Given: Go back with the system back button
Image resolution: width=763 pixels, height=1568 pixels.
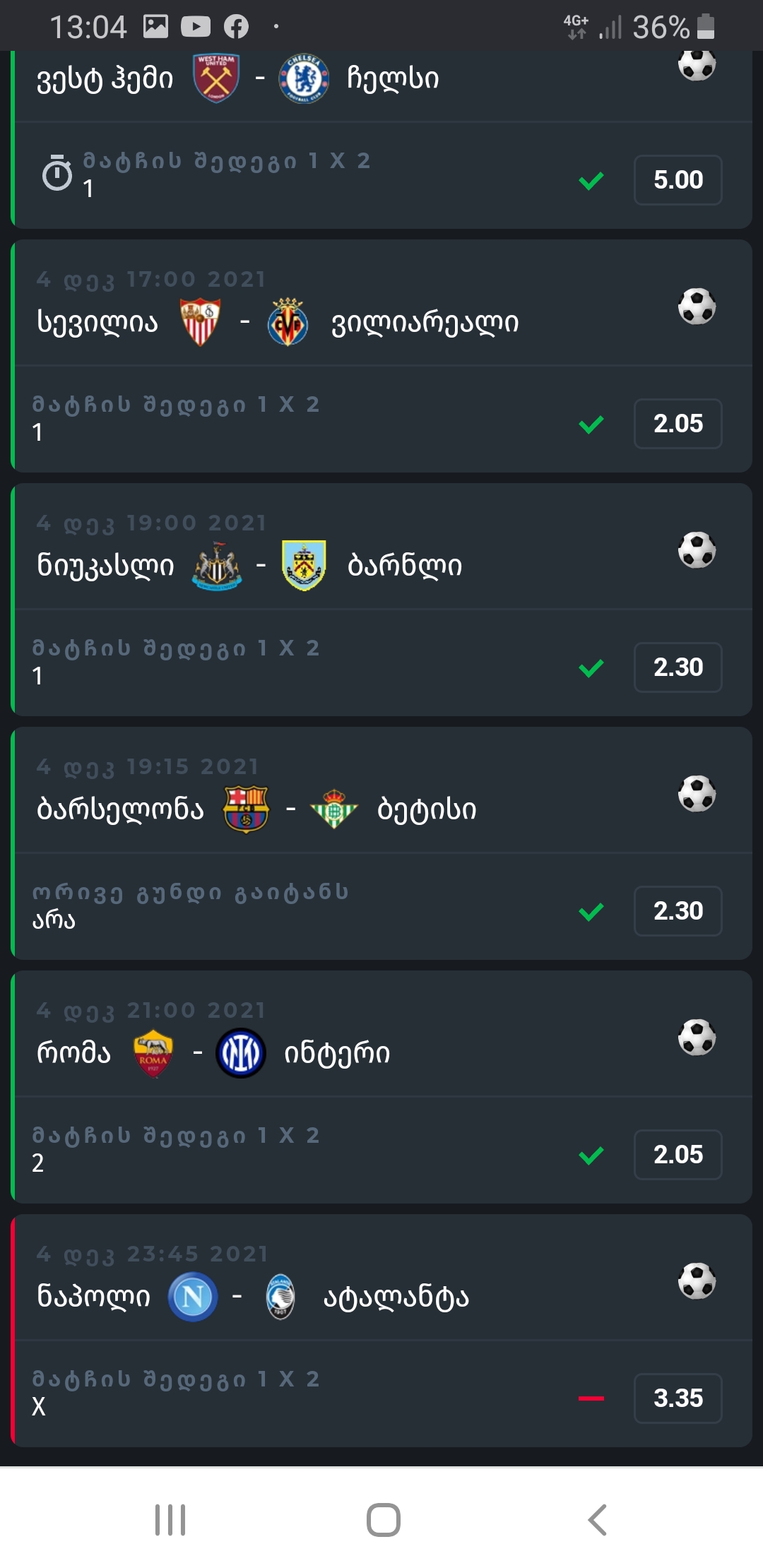Looking at the screenshot, I should tap(597, 1520).
